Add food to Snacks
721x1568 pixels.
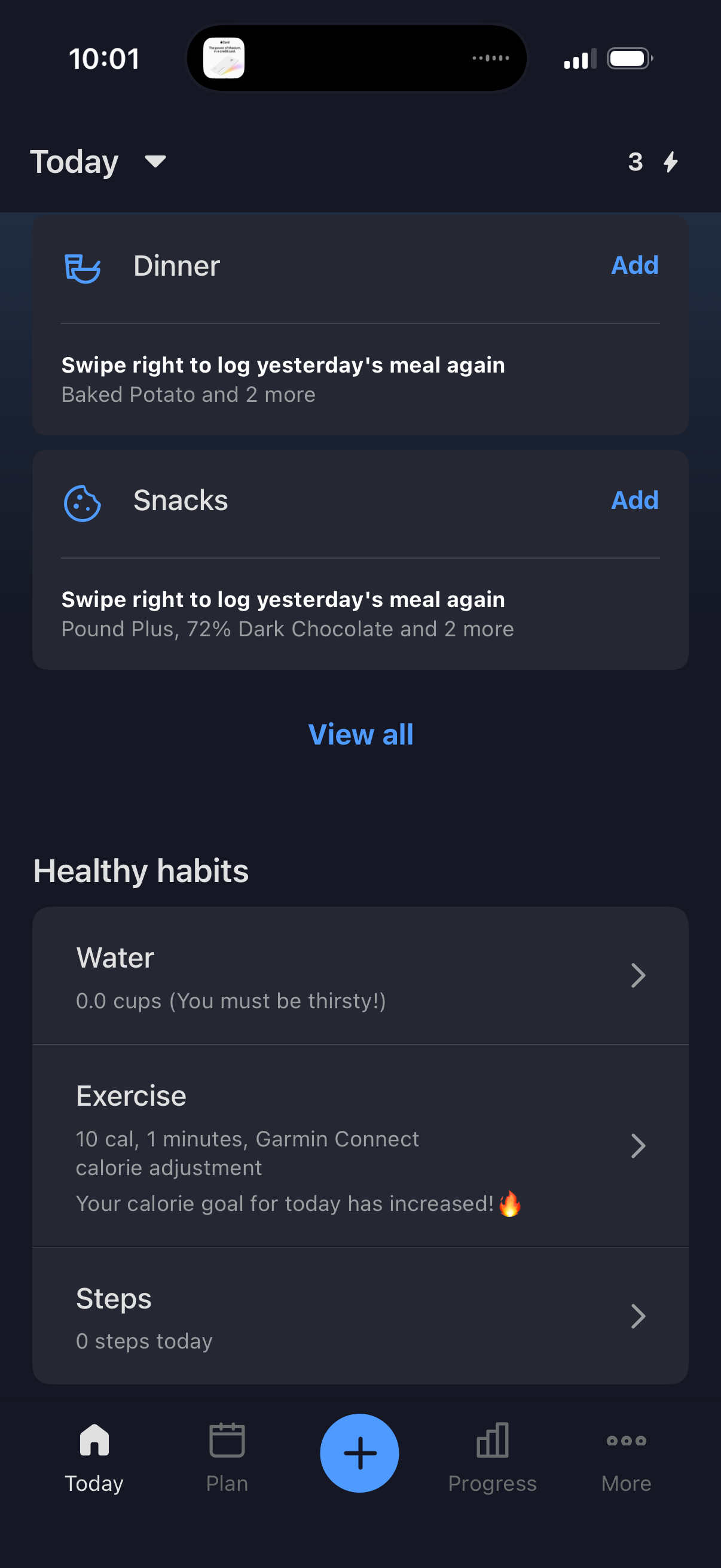point(634,501)
